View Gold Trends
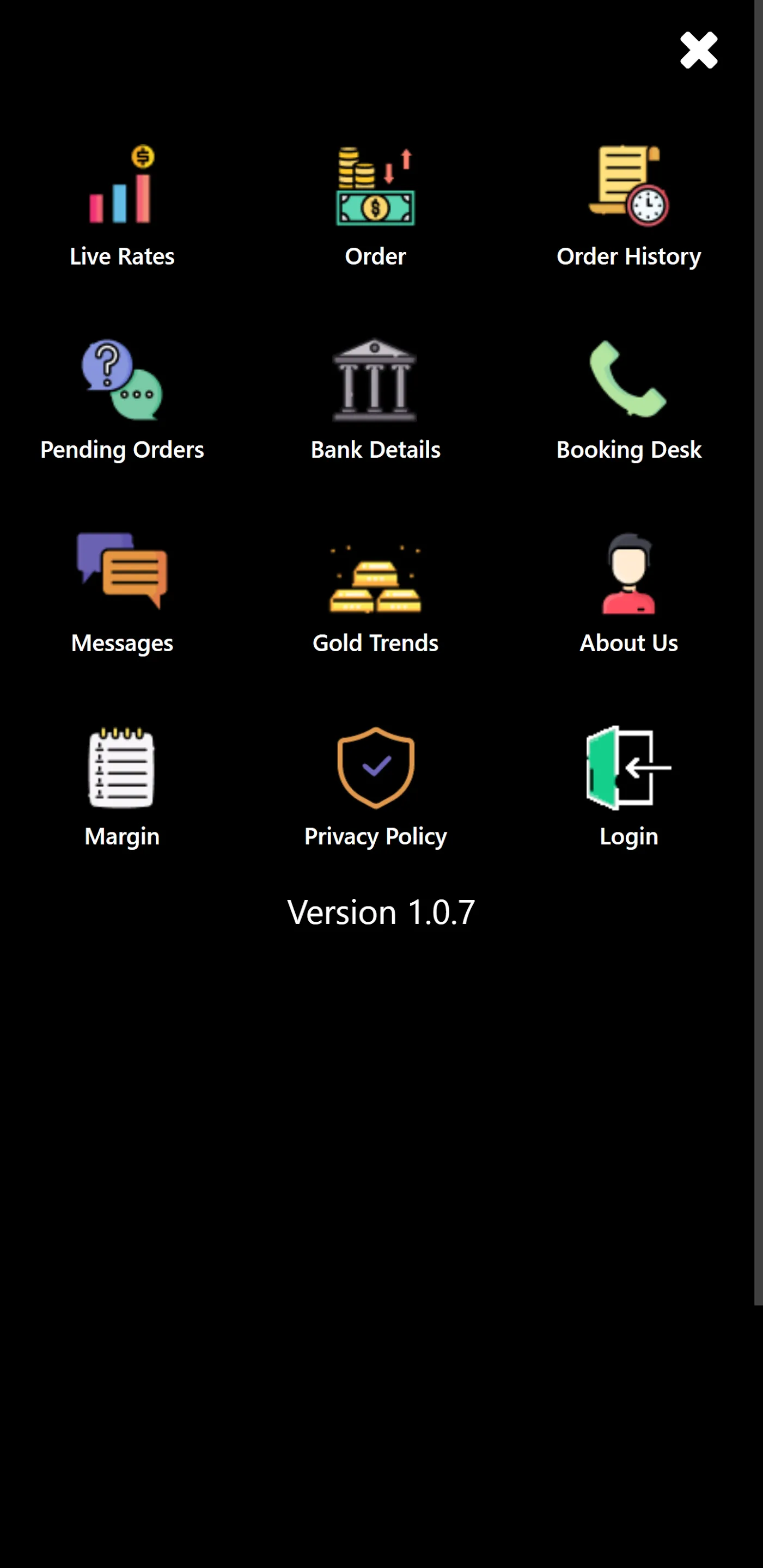 [375, 593]
